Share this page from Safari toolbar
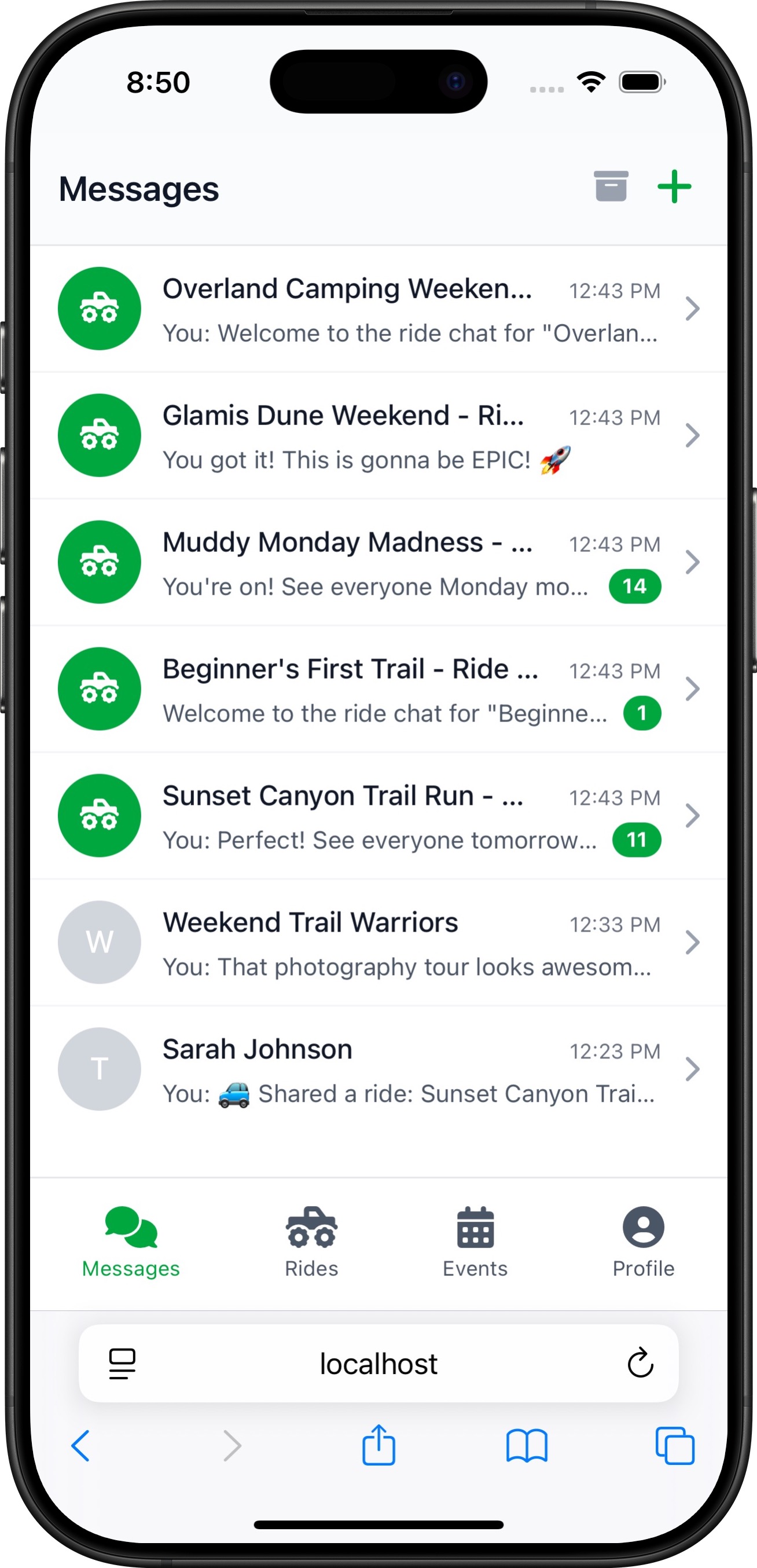The height and width of the screenshot is (1568, 757). click(x=378, y=1445)
